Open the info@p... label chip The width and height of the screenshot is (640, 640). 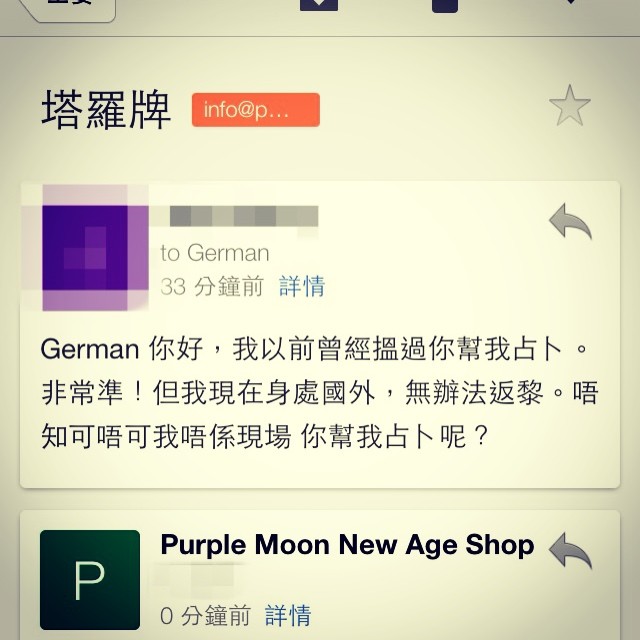coord(255,110)
